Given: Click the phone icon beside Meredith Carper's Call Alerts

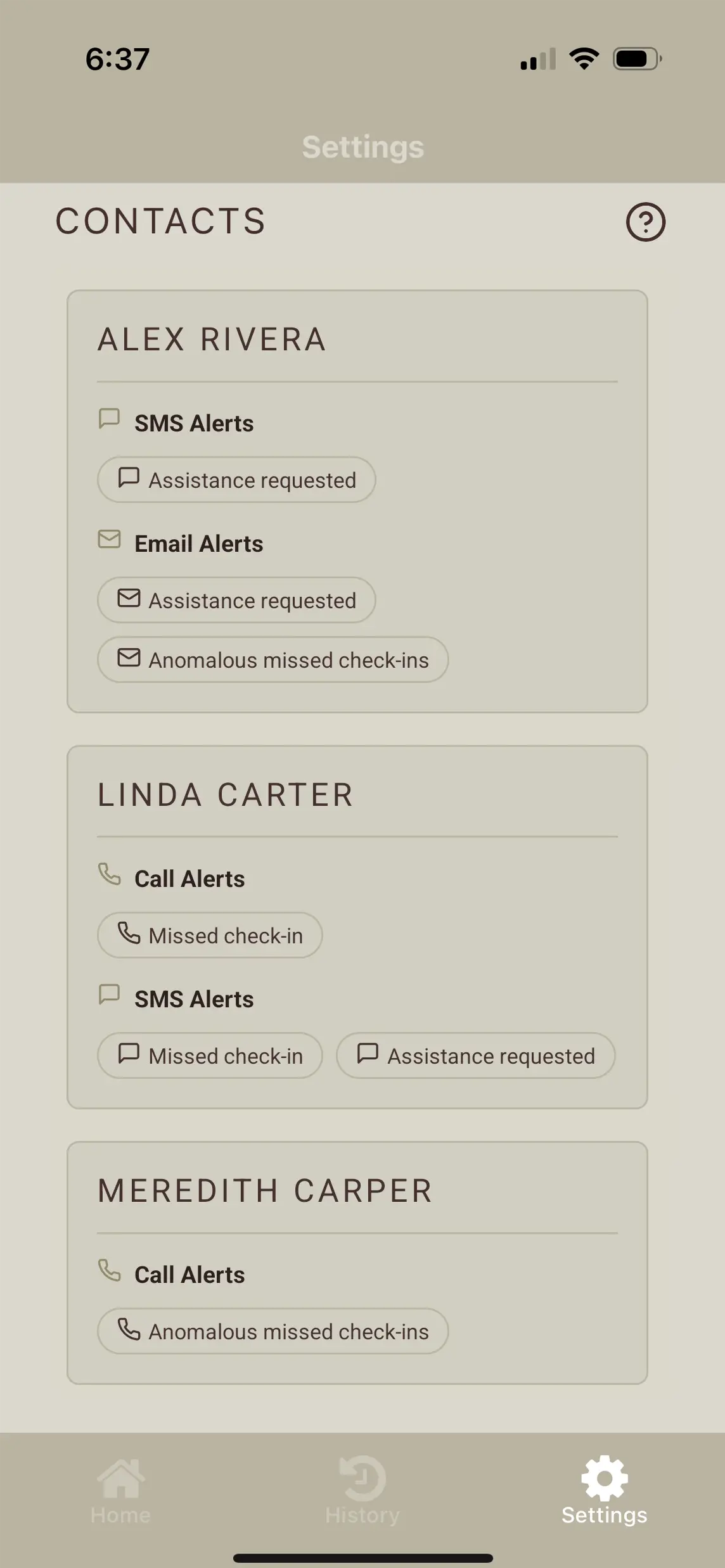Looking at the screenshot, I should click(109, 1271).
